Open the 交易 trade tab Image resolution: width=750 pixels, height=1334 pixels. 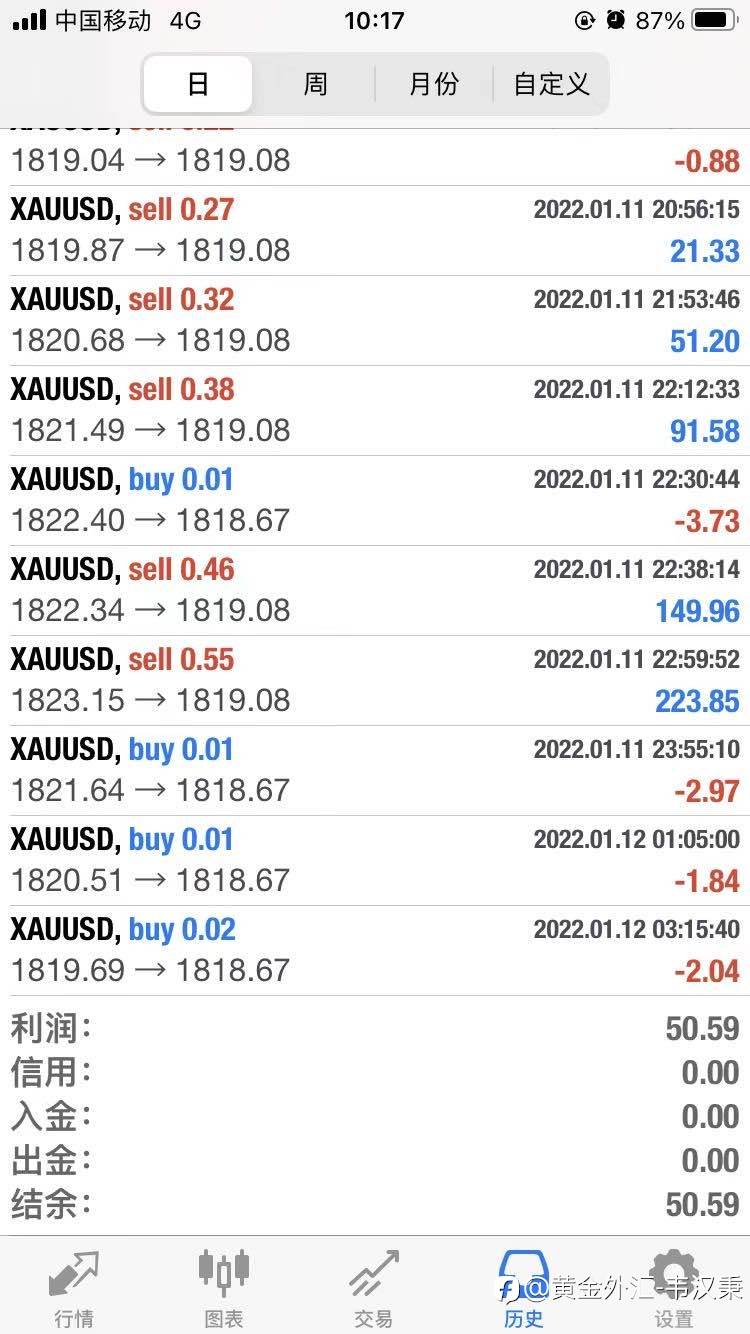[374, 1288]
